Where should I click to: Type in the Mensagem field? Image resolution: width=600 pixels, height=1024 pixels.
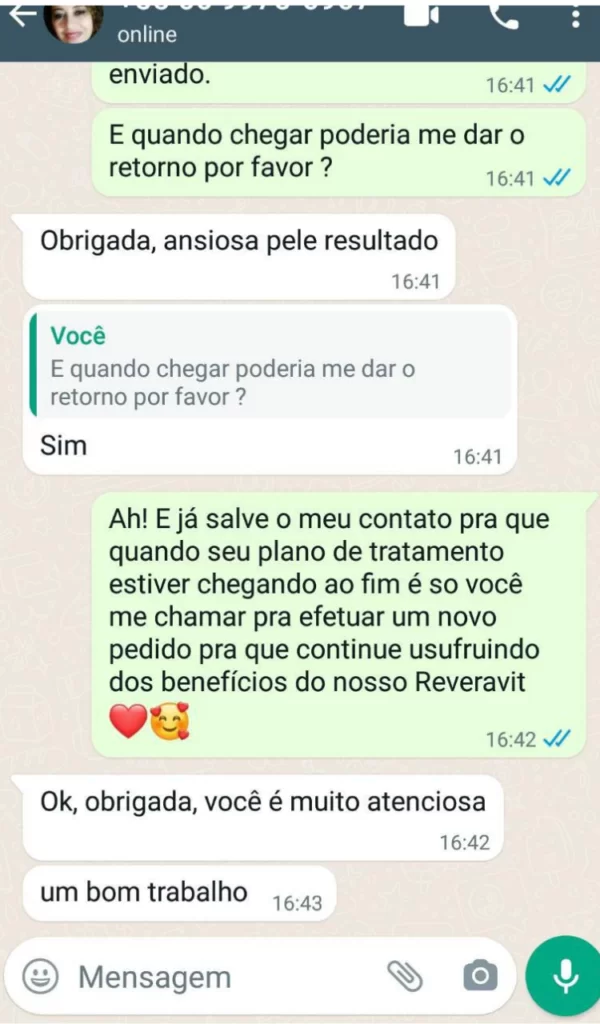[220, 977]
